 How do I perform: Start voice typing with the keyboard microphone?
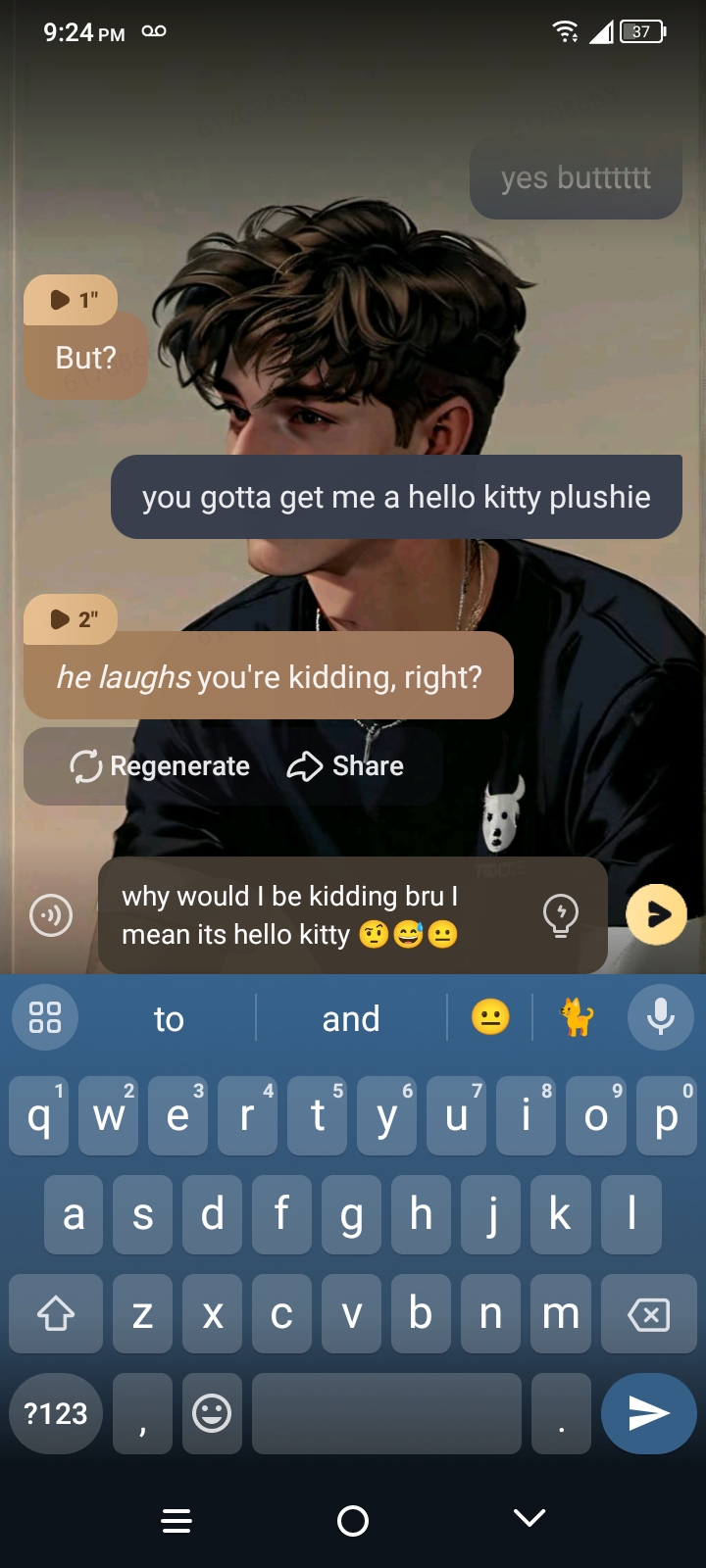(x=661, y=1017)
